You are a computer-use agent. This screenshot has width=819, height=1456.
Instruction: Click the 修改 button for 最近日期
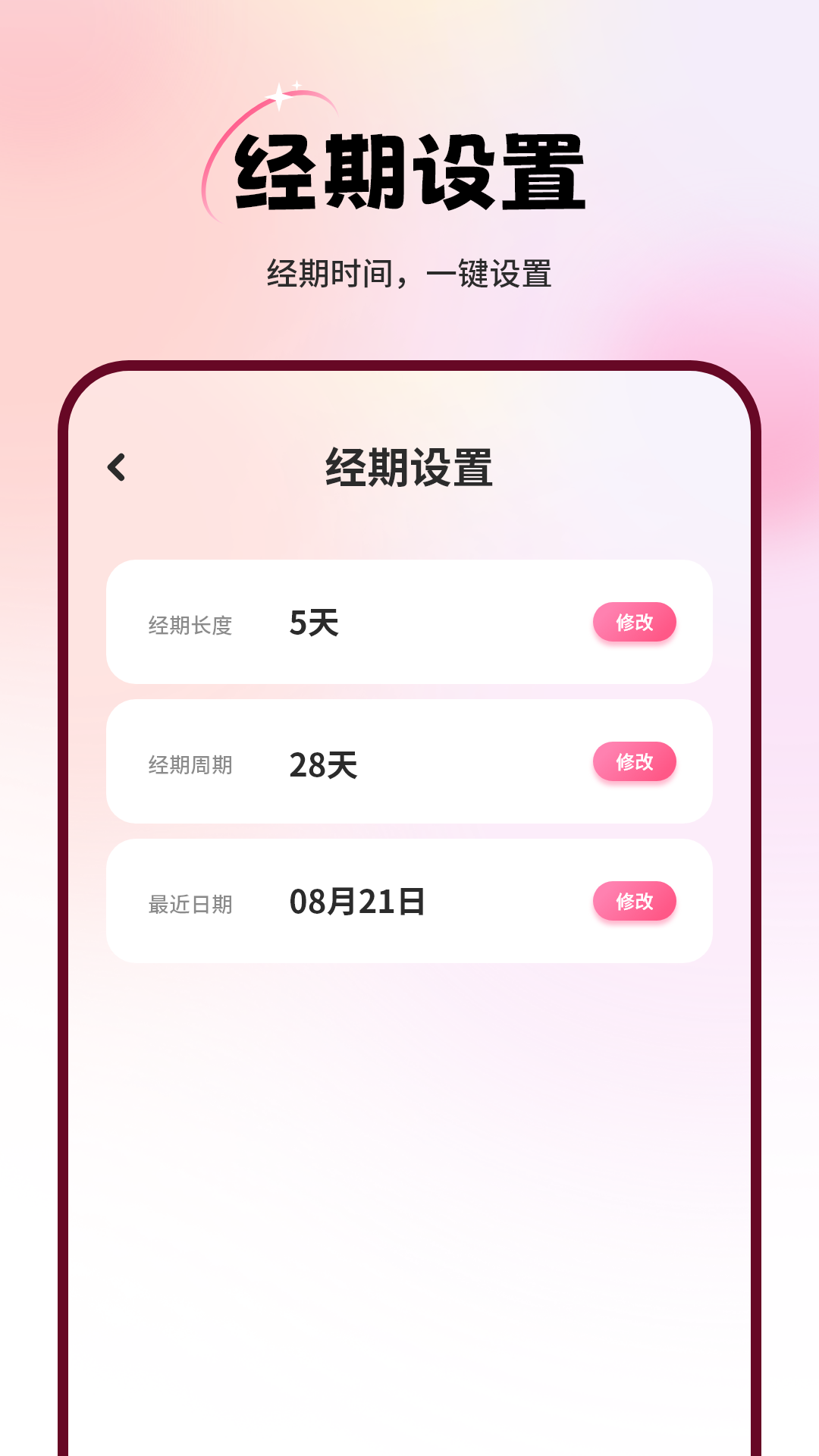pyautogui.click(x=635, y=900)
